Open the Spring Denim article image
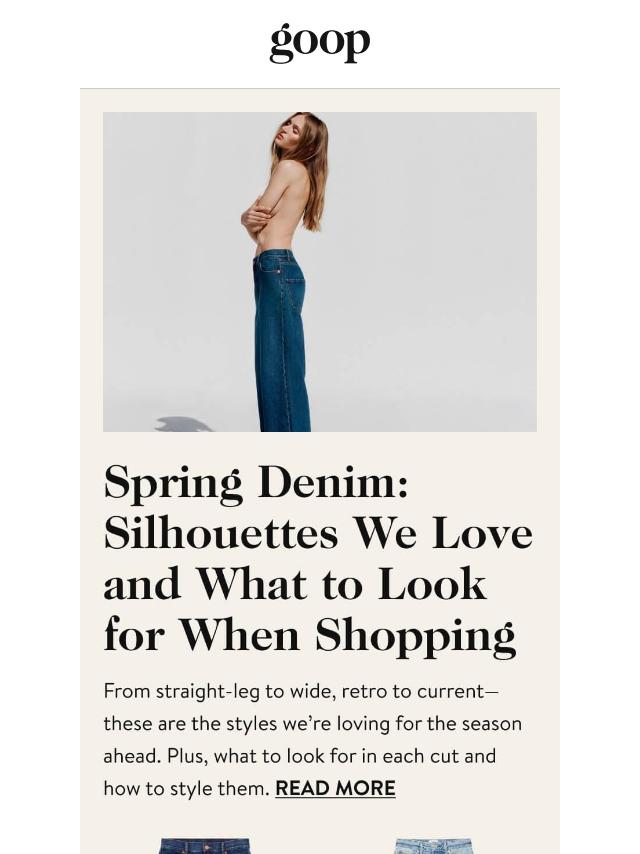 [319, 271]
